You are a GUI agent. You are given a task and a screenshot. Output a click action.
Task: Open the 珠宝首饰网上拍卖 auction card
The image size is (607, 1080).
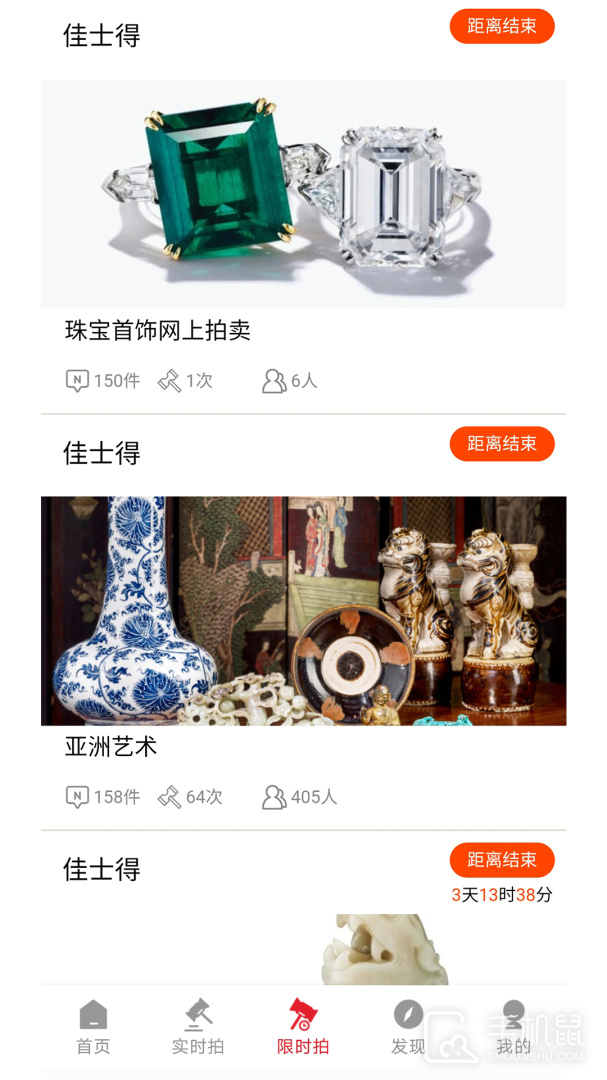click(x=303, y=194)
